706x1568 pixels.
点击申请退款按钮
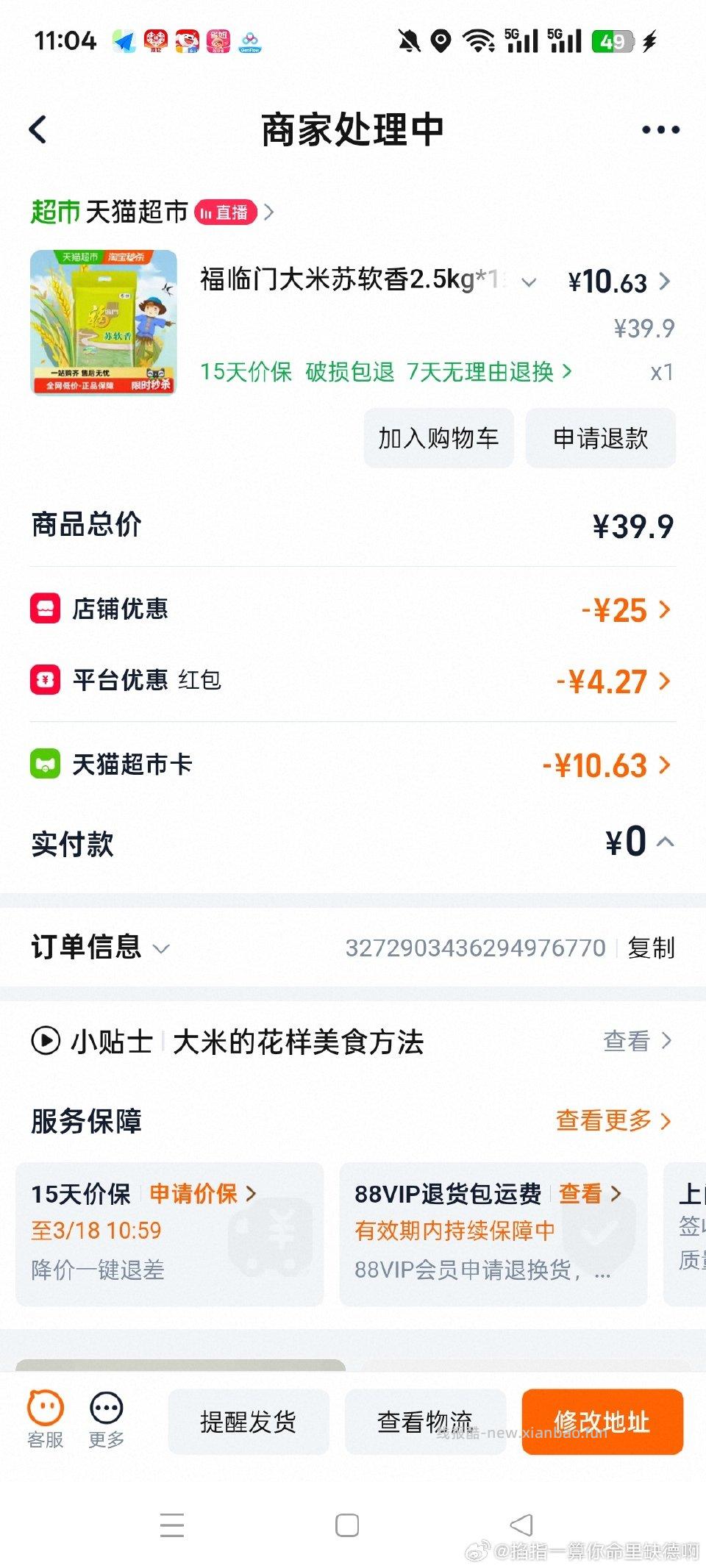pyautogui.click(x=600, y=438)
